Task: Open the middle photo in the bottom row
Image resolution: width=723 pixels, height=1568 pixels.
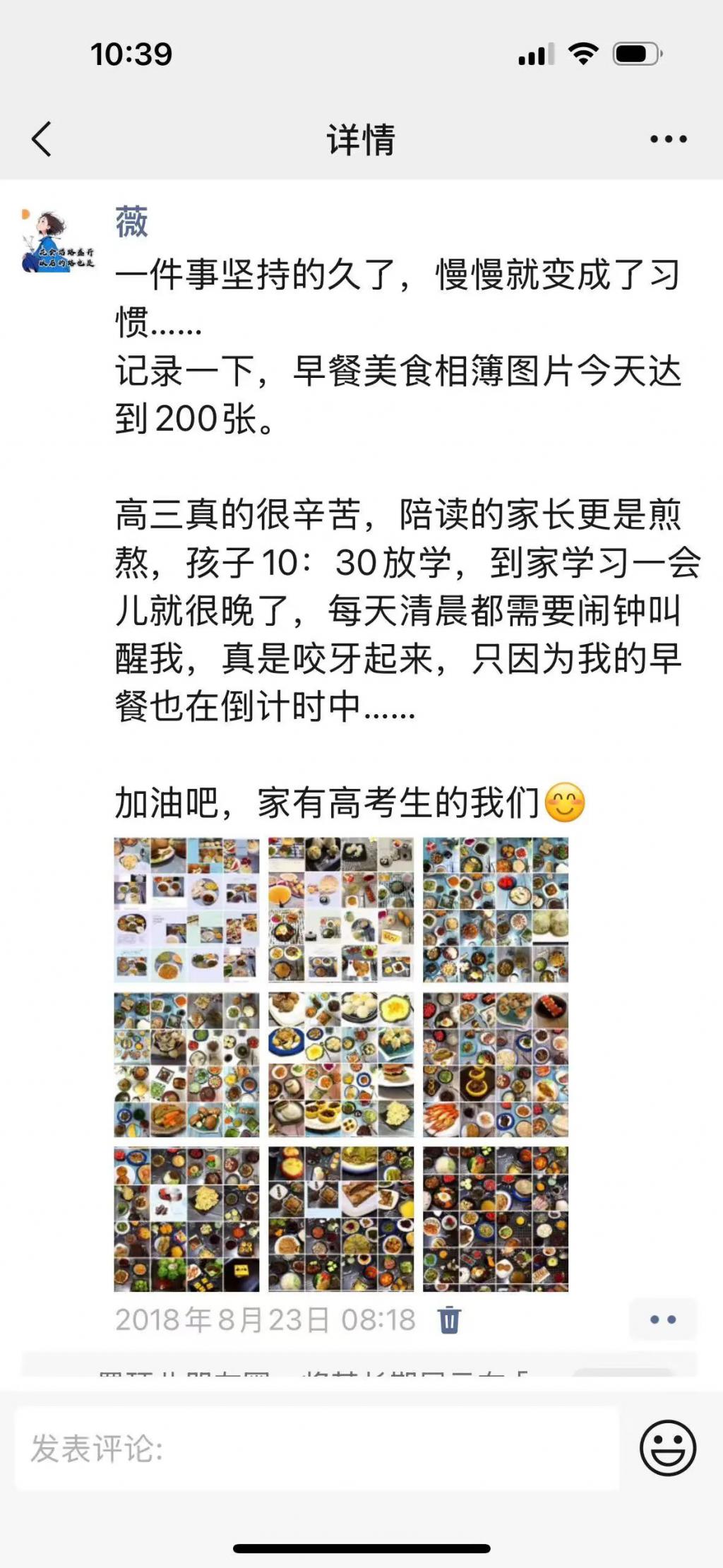Action: click(x=341, y=1219)
